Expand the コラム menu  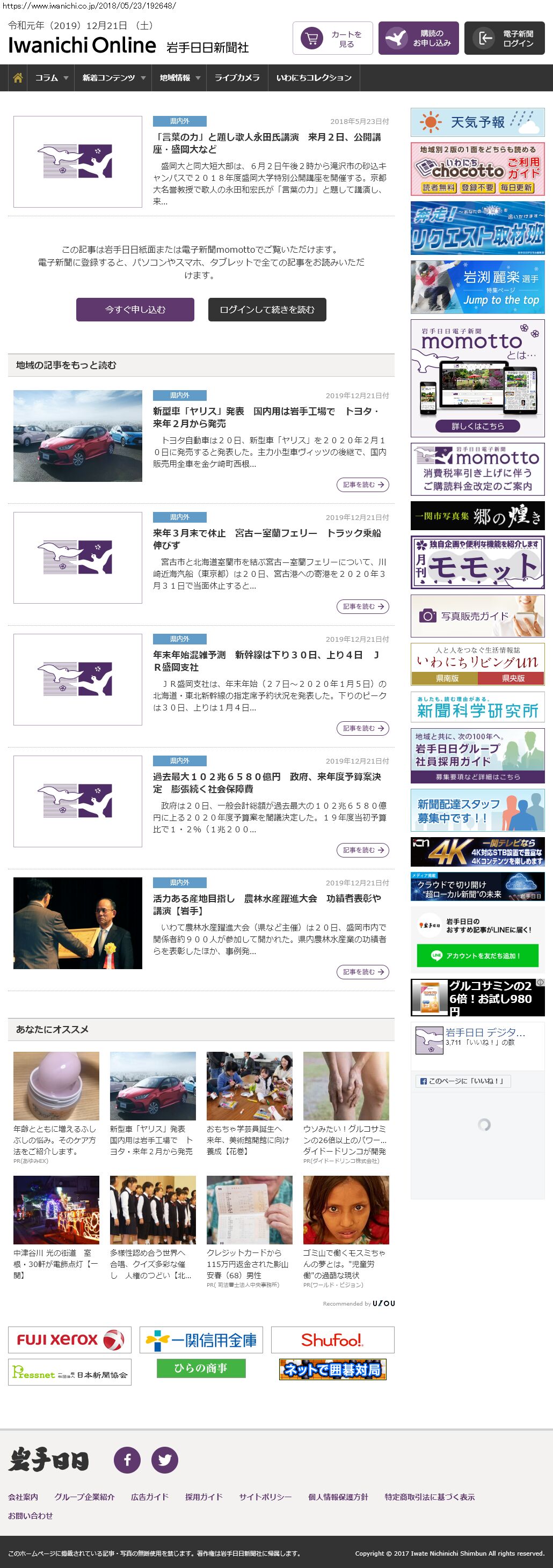(x=51, y=78)
